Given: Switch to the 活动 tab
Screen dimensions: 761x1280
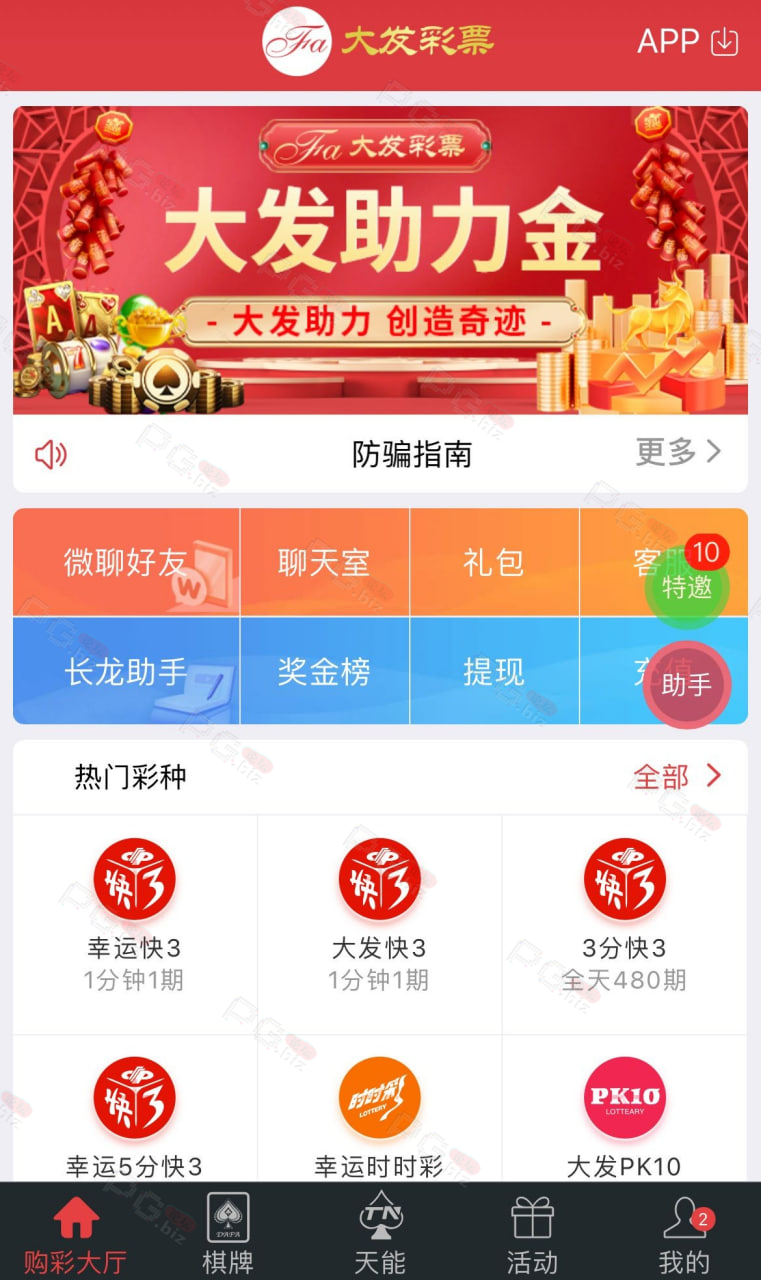Looking at the screenshot, I should (532, 1232).
